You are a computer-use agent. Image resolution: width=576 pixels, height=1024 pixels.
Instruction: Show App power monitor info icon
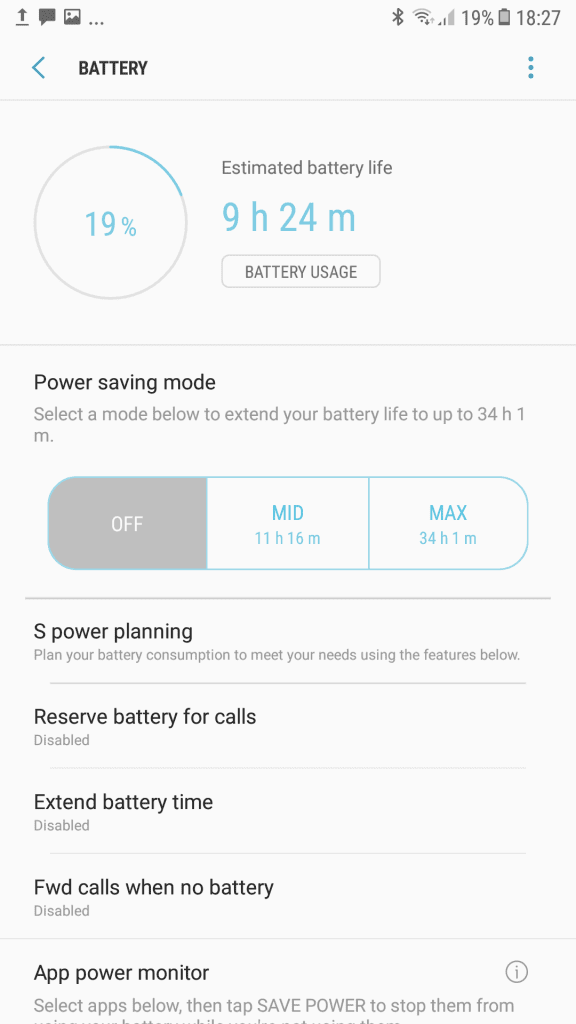point(517,972)
